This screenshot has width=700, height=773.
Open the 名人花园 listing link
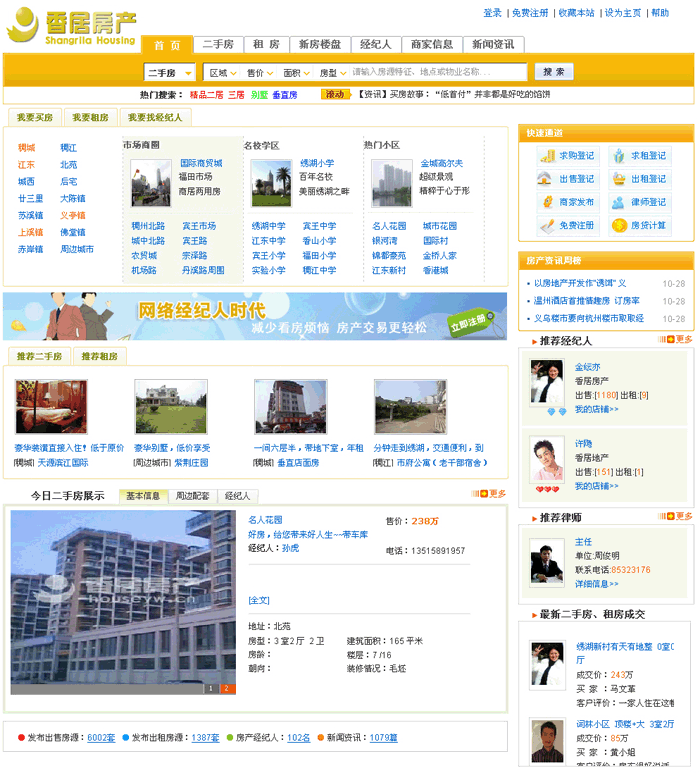point(265,520)
